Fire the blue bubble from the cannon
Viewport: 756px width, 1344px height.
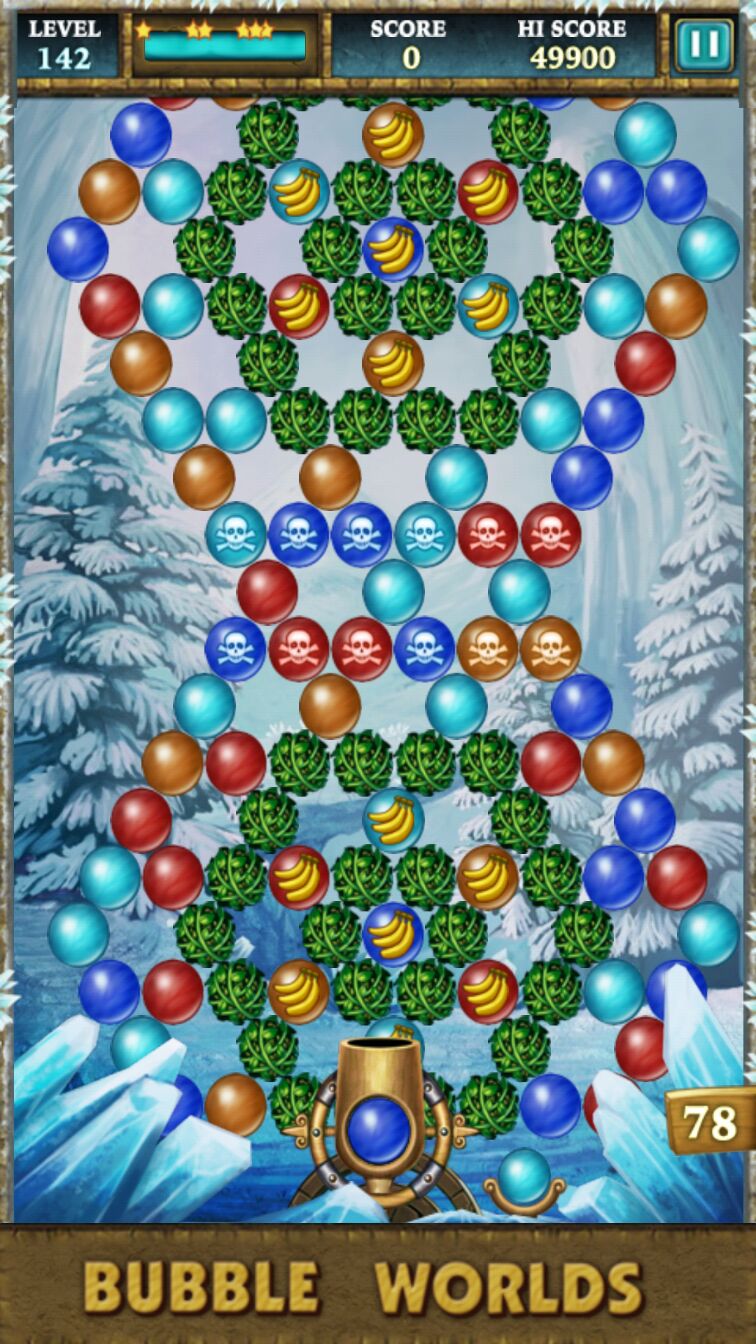click(x=379, y=1126)
